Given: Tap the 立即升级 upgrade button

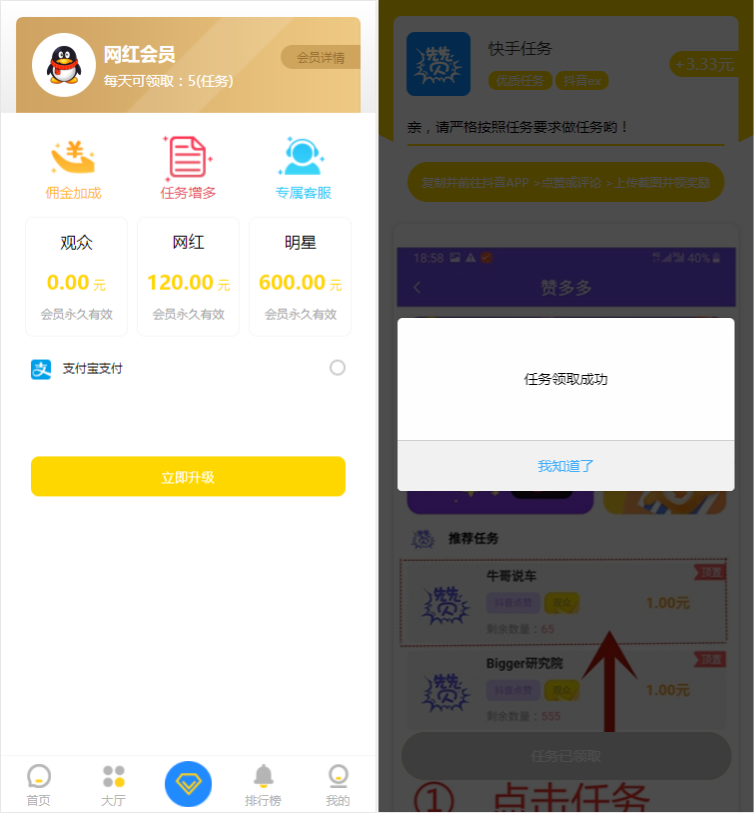Looking at the screenshot, I should coord(188,477).
